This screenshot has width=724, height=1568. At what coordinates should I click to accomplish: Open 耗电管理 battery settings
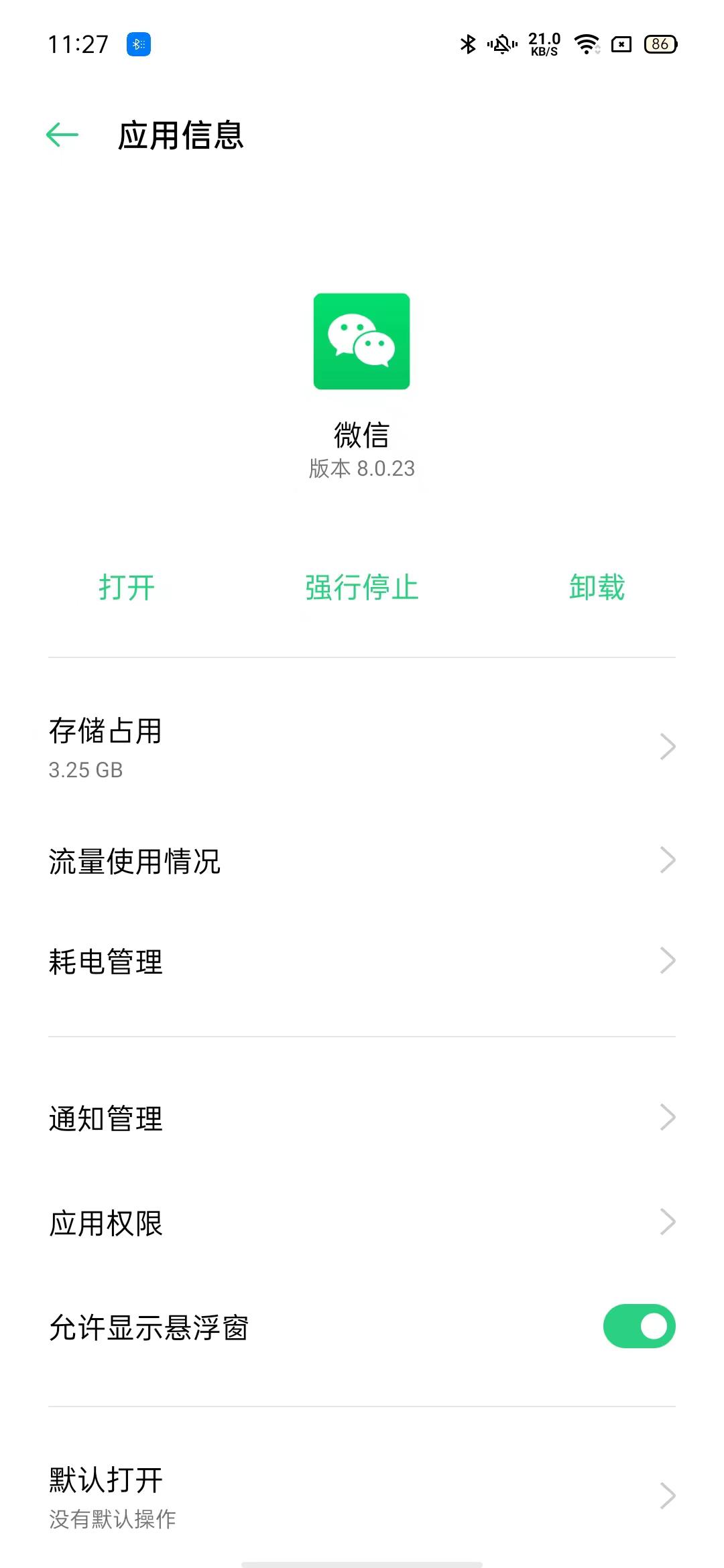pos(362,962)
